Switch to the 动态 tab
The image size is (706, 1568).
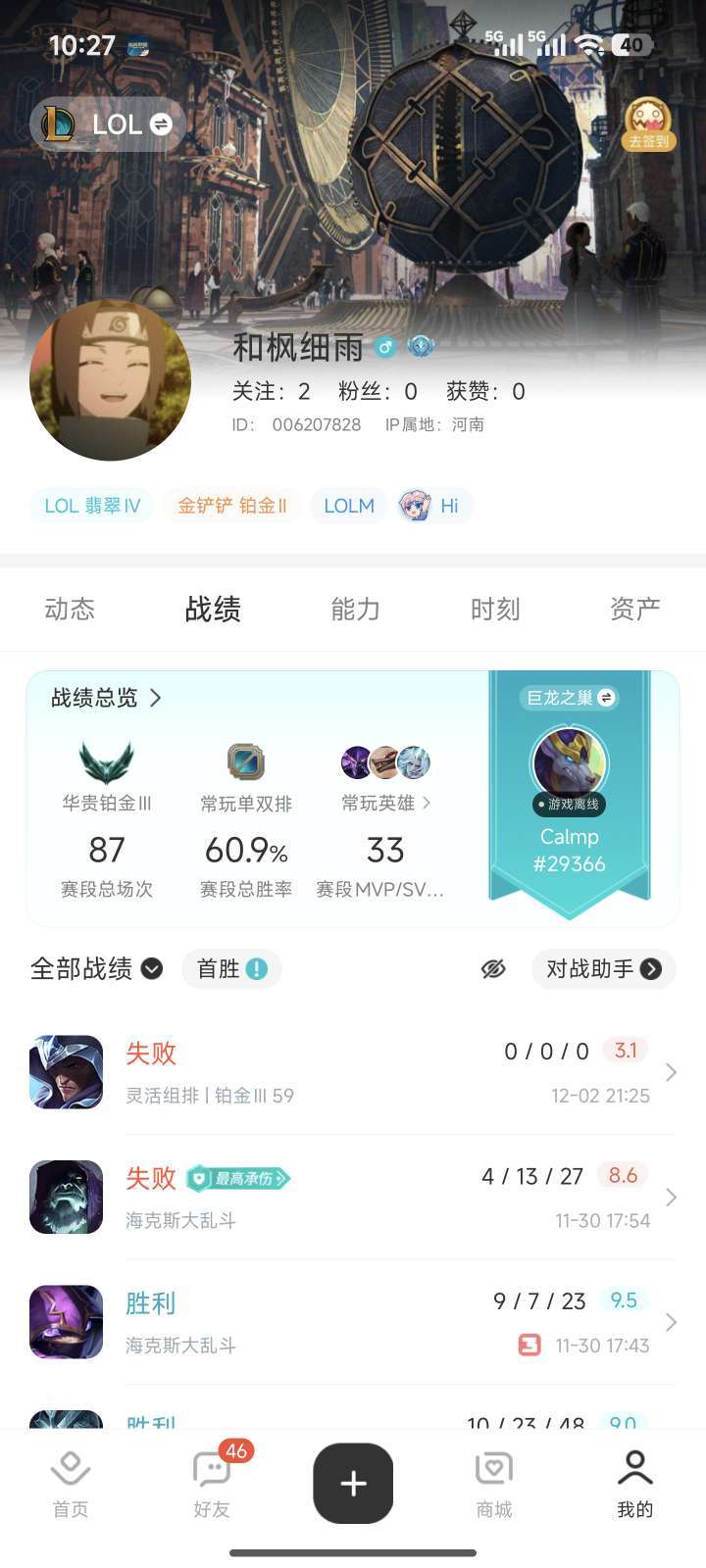(x=70, y=609)
